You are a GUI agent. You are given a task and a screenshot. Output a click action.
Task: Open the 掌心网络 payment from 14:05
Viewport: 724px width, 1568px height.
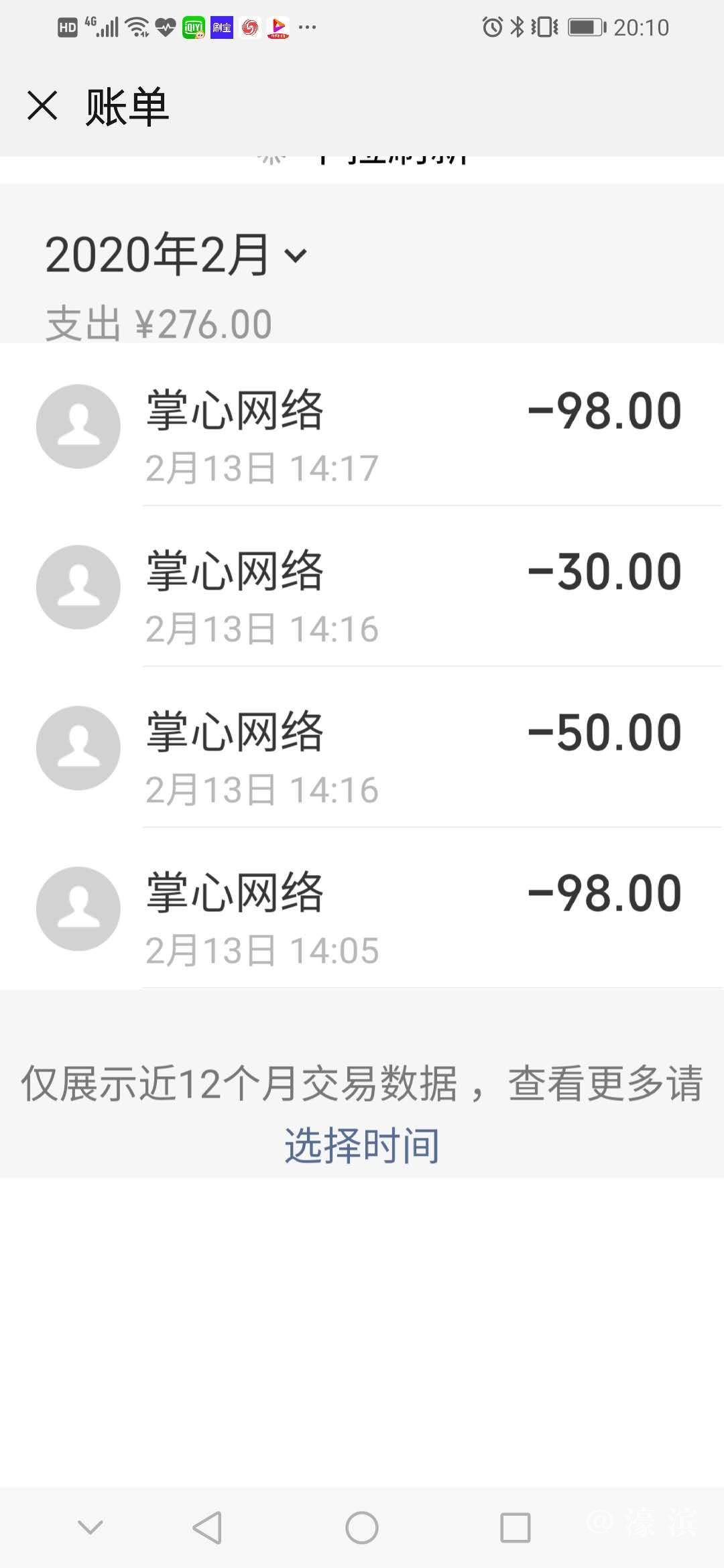point(362,909)
